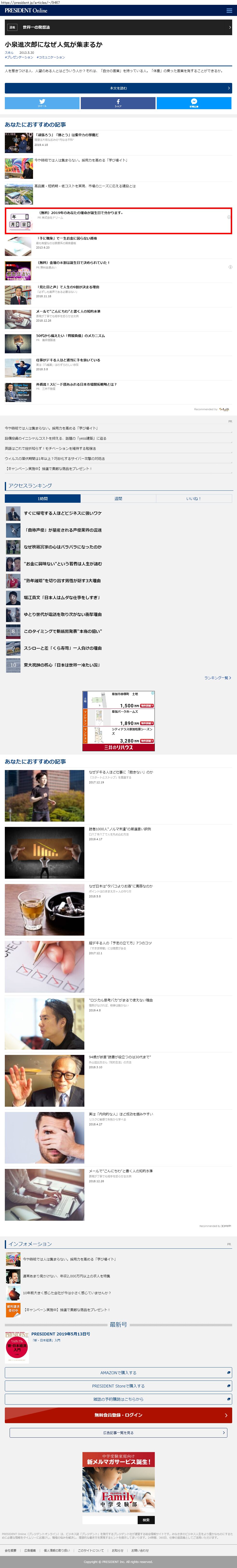Open the #プレゼンテーション tag
This screenshot has width=237, height=1568.
click(20, 57)
